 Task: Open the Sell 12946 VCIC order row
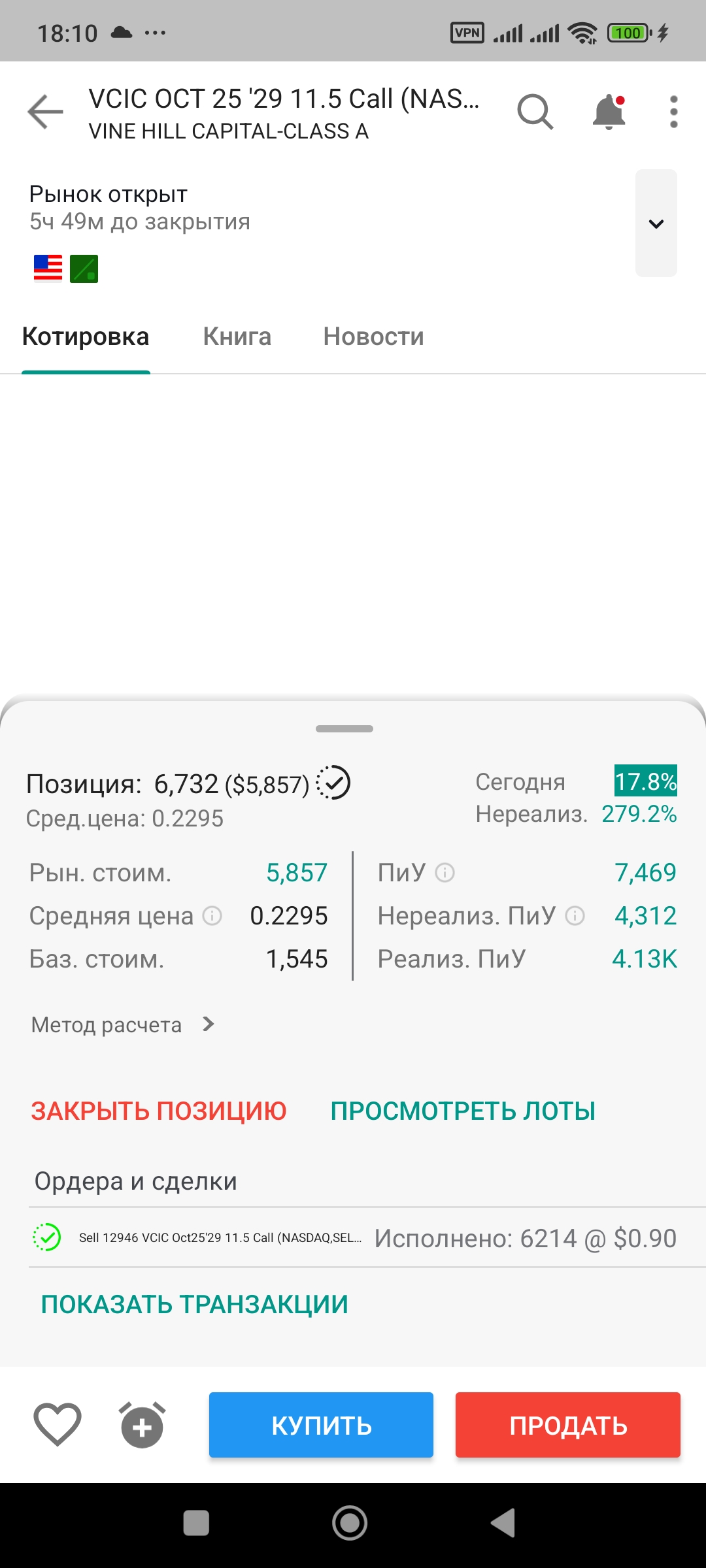pyautogui.click(x=353, y=1237)
